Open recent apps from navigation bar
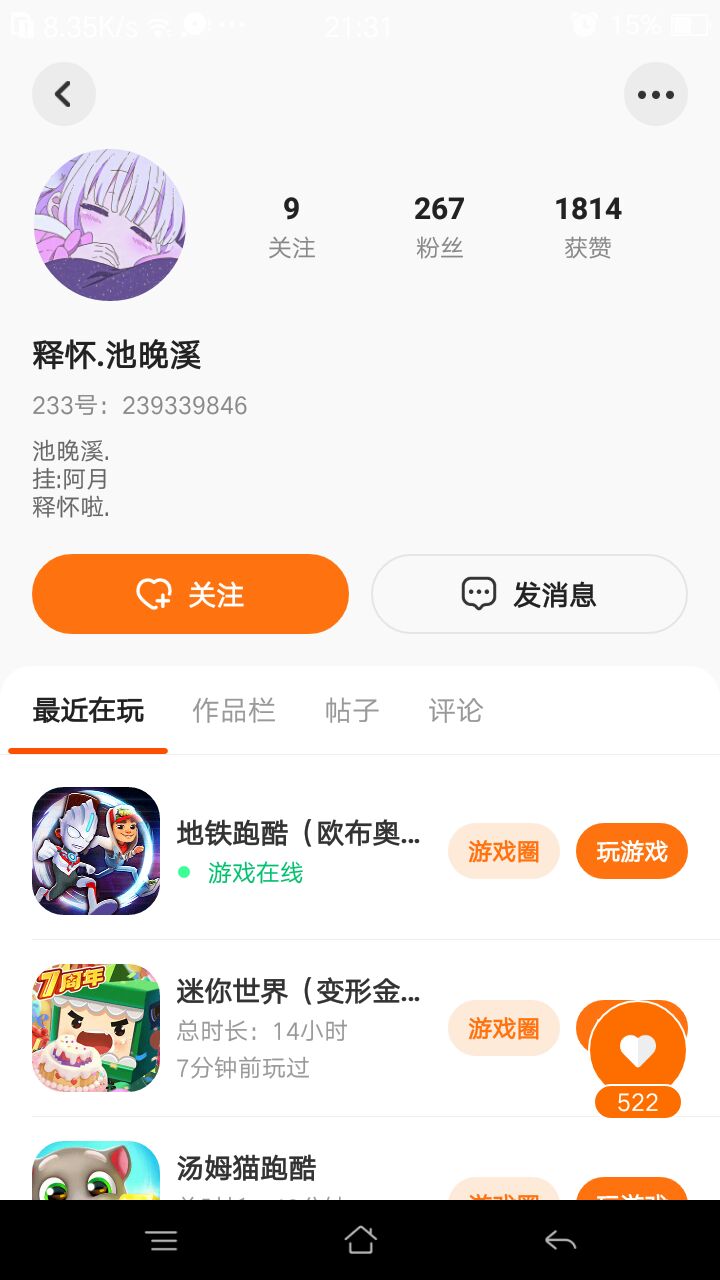This screenshot has height=1280, width=720. 162,1241
